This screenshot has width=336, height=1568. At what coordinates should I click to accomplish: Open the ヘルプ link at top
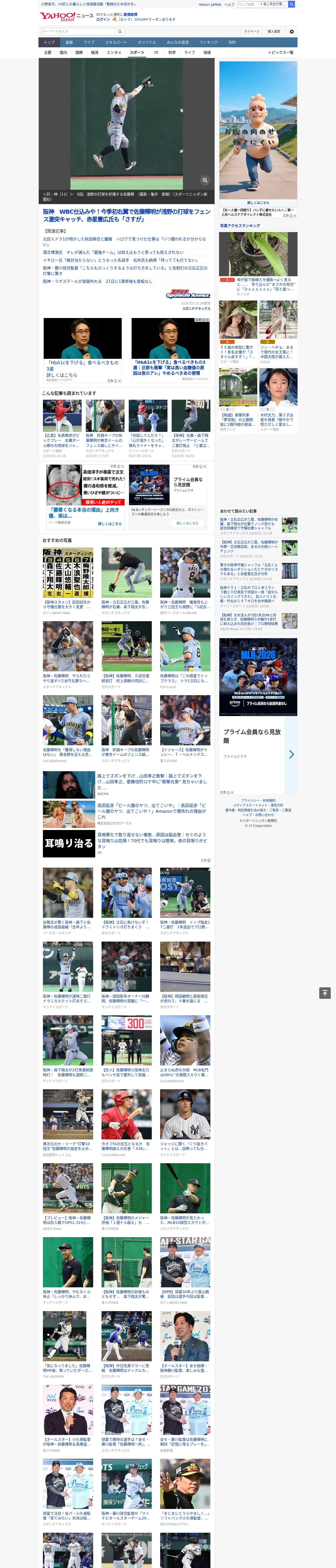click(x=229, y=4)
